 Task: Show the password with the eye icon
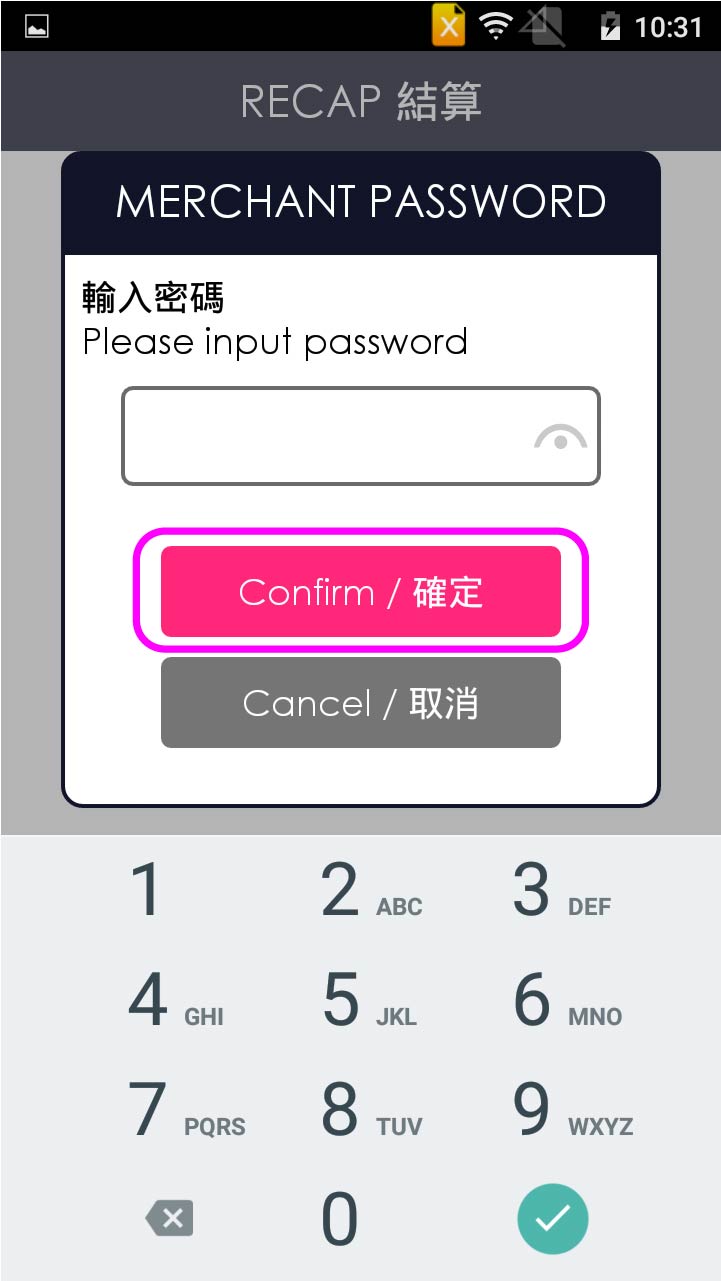coord(561,438)
